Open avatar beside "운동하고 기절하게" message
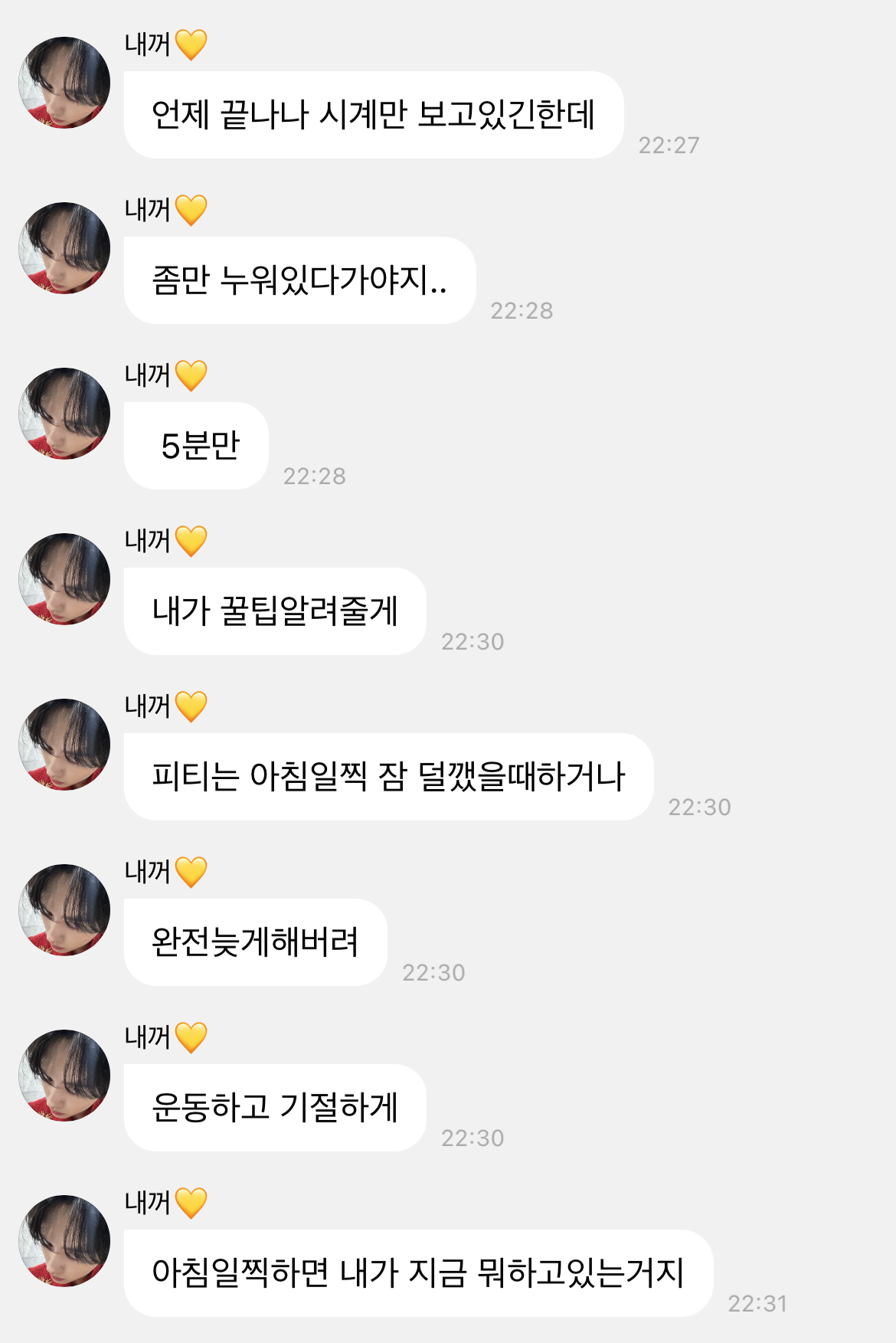896x1343 pixels. 64,1076
